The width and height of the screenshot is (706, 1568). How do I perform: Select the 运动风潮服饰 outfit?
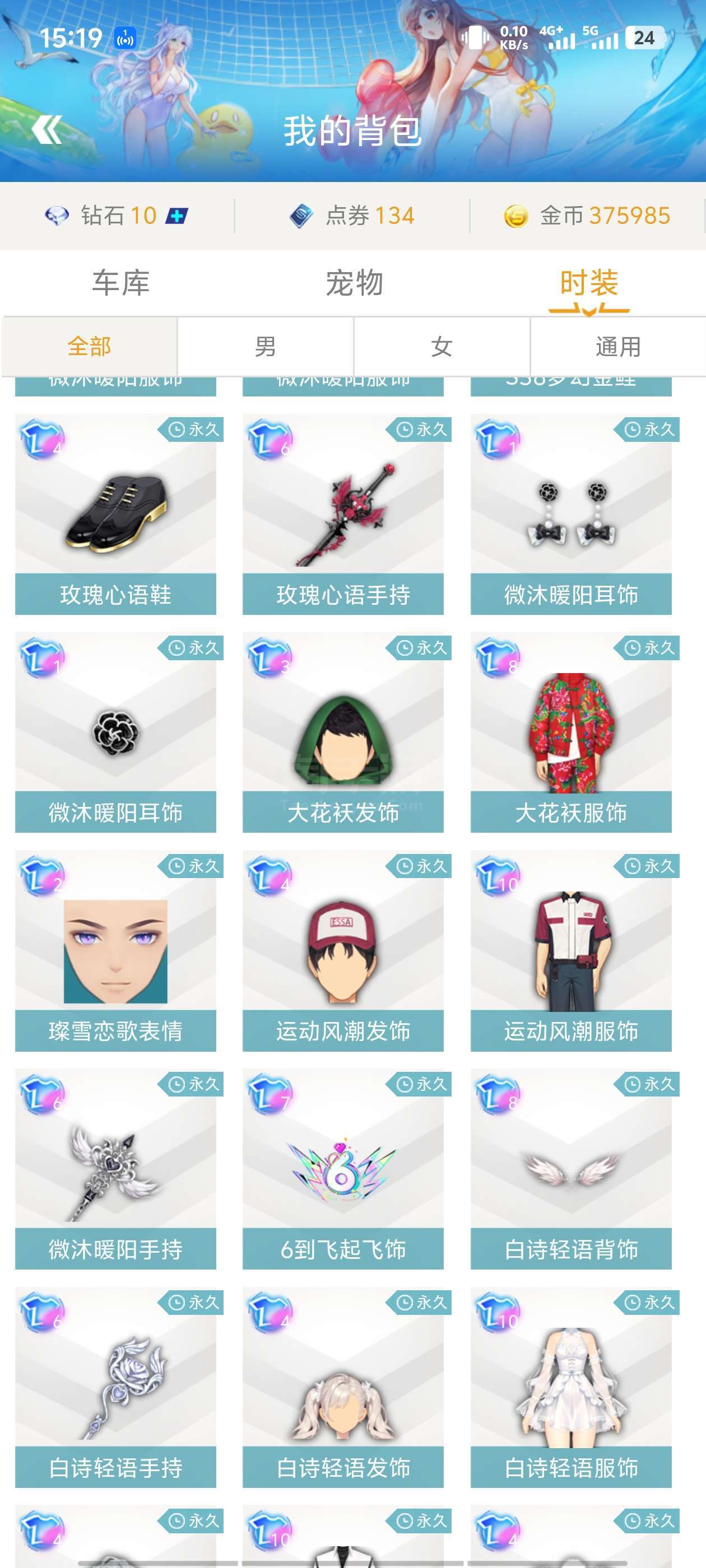[x=571, y=951]
